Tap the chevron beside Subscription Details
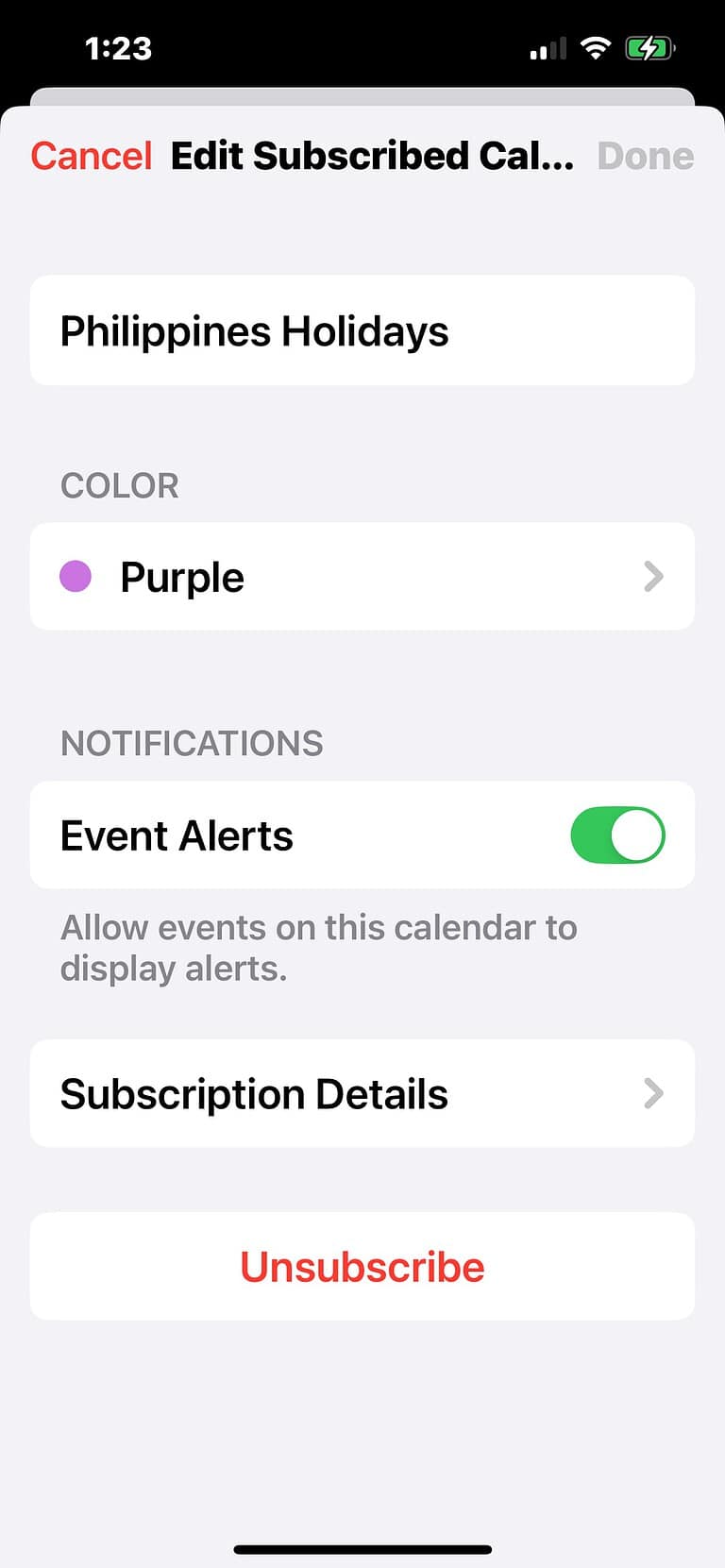 point(653,1093)
